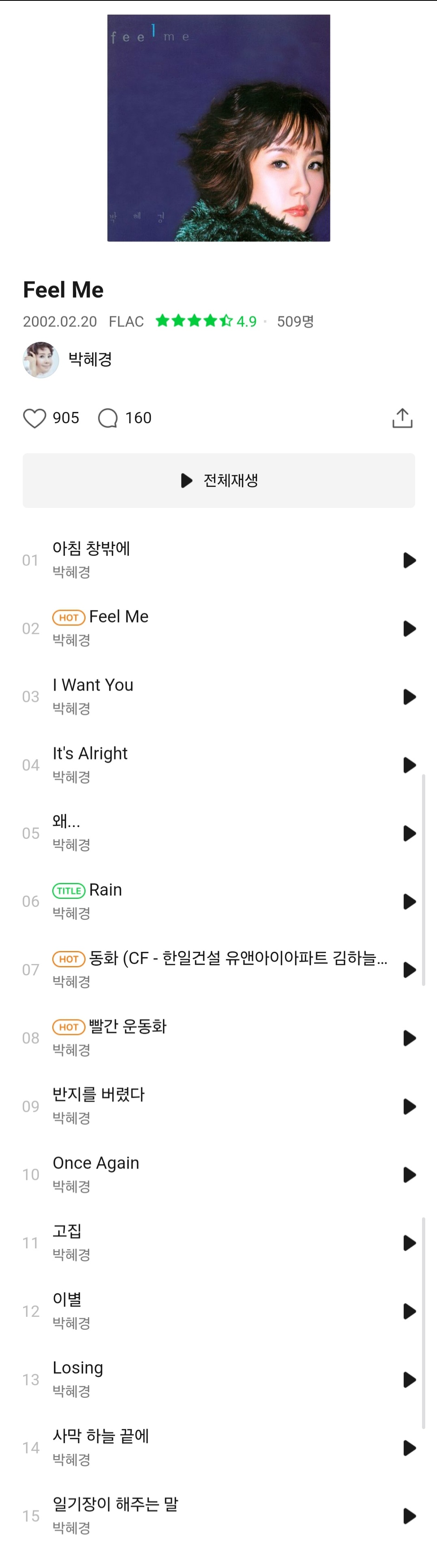Open the album comments
This screenshot has width=437, height=1568.
108,418
